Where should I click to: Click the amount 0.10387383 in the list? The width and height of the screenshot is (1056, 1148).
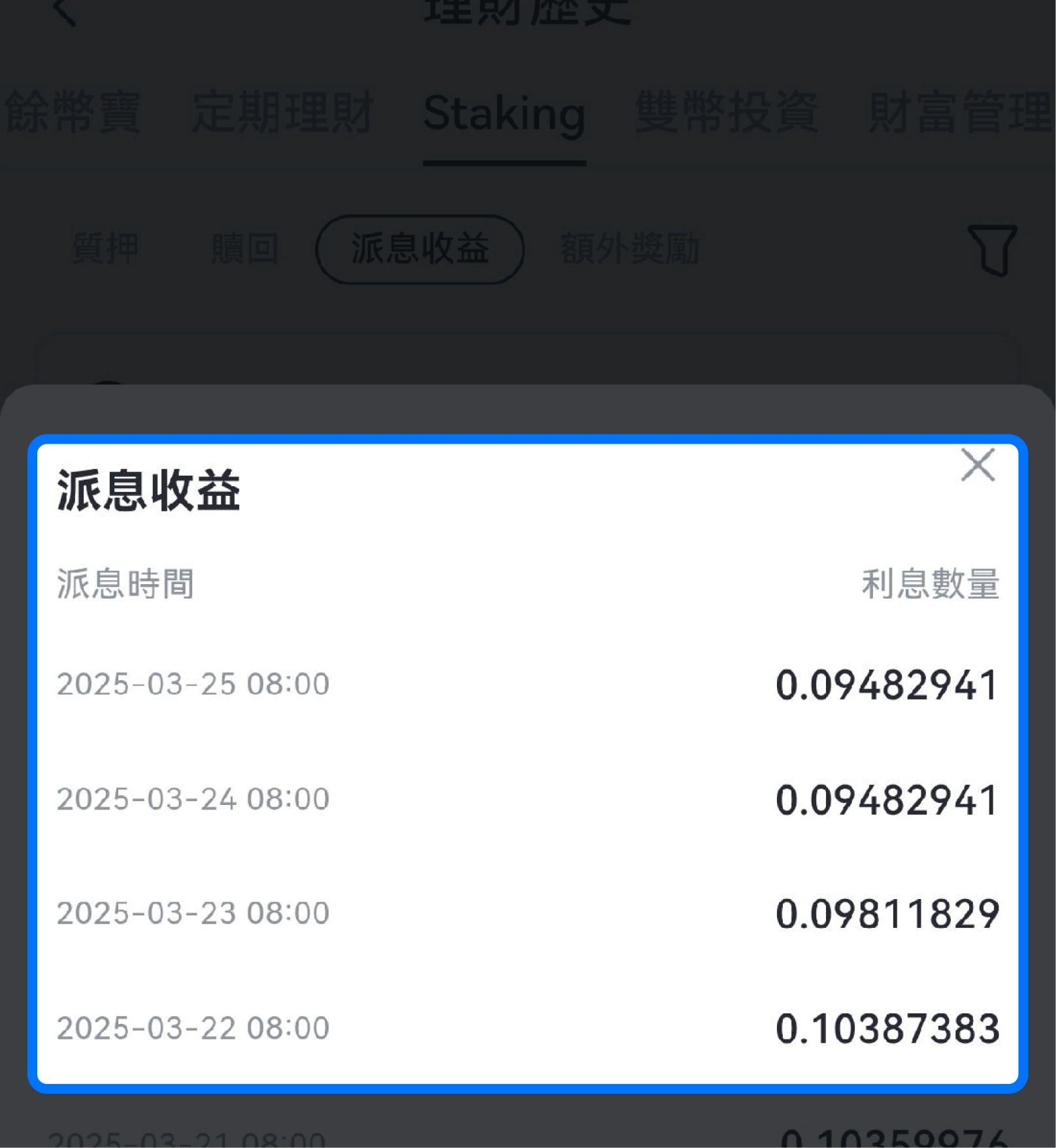pyautogui.click(x=887, y=1029)
